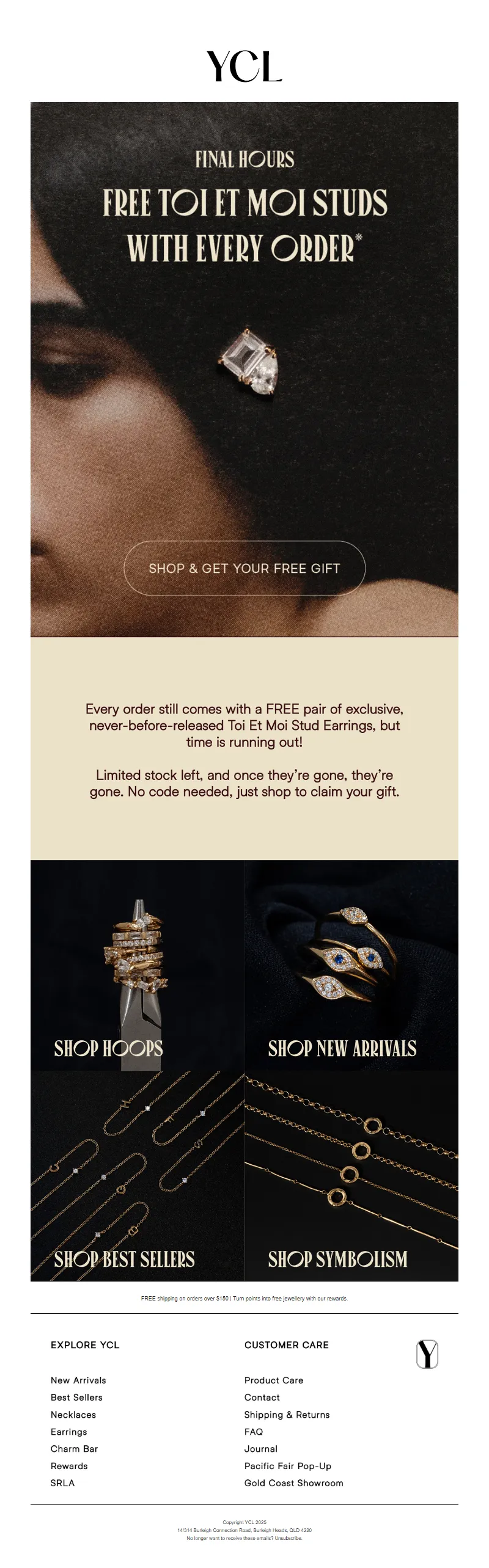Image resolution: width=489 pixels, height=1568 pixels.
Task: Open the SRLA link
Action: click(62, 1482)
